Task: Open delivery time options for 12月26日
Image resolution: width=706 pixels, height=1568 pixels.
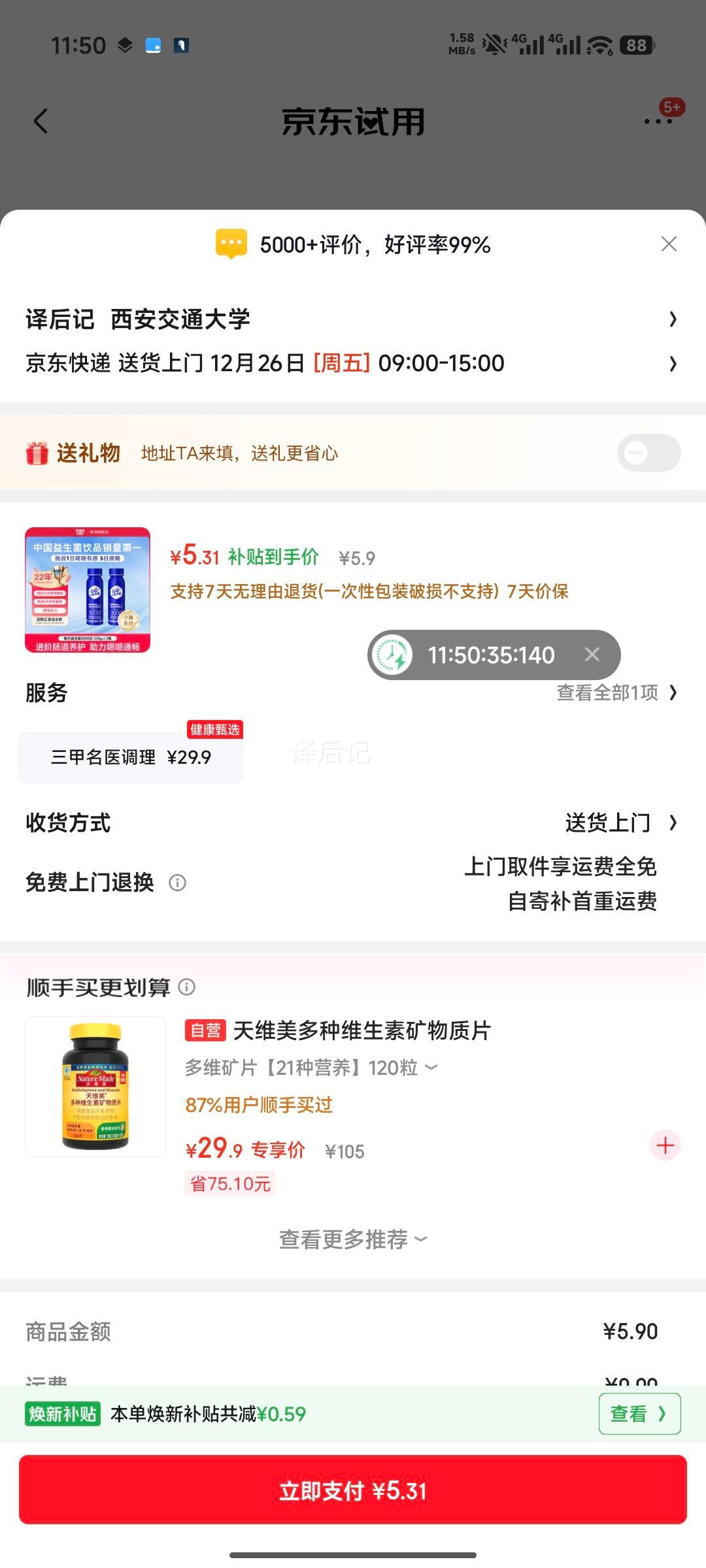Action: (x=353, y=363)
